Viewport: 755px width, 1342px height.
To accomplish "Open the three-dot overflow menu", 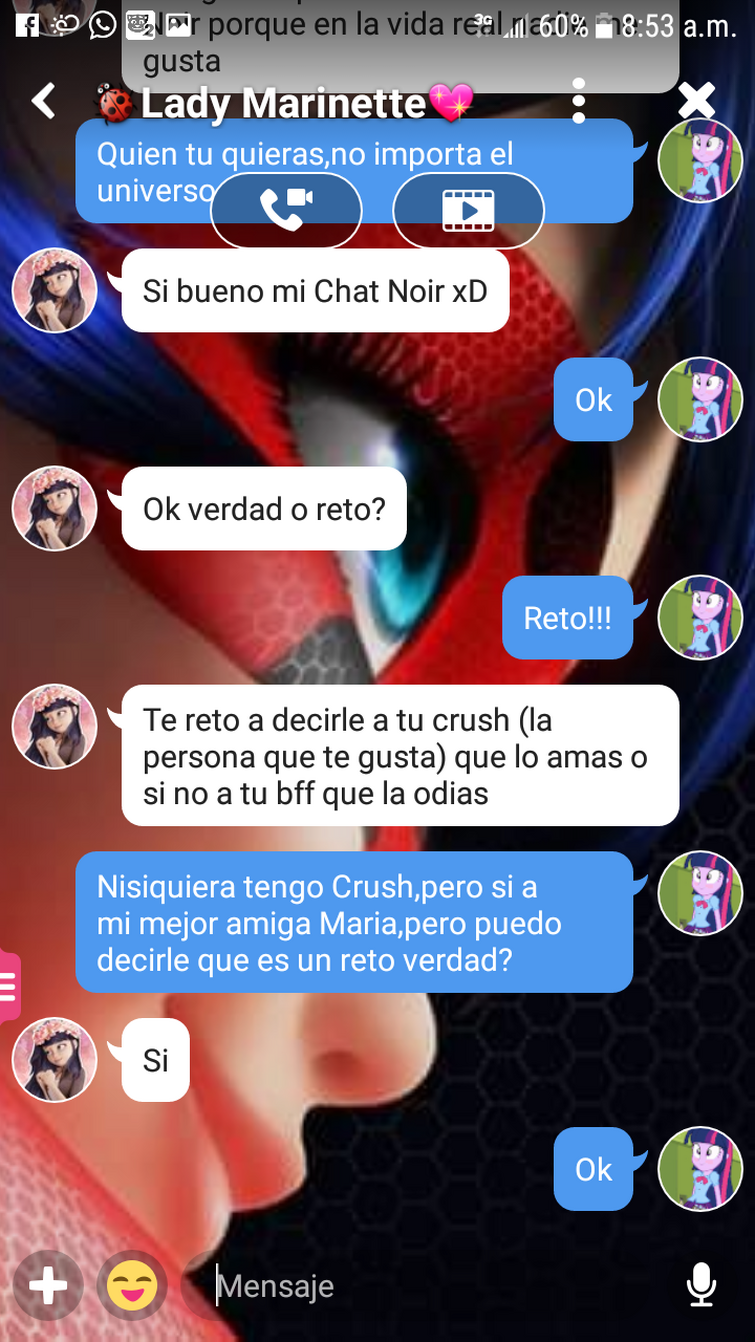I will point(578,101).
